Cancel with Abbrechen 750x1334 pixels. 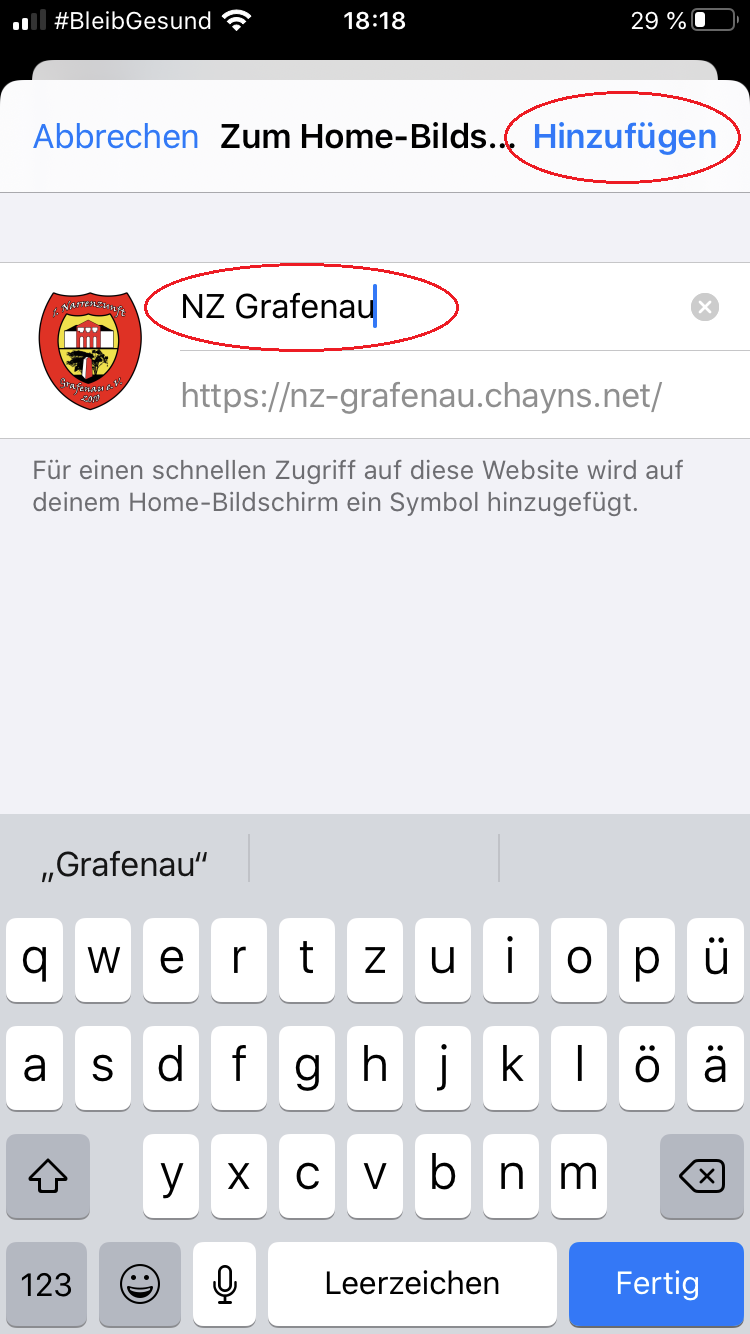pos(116,137)
